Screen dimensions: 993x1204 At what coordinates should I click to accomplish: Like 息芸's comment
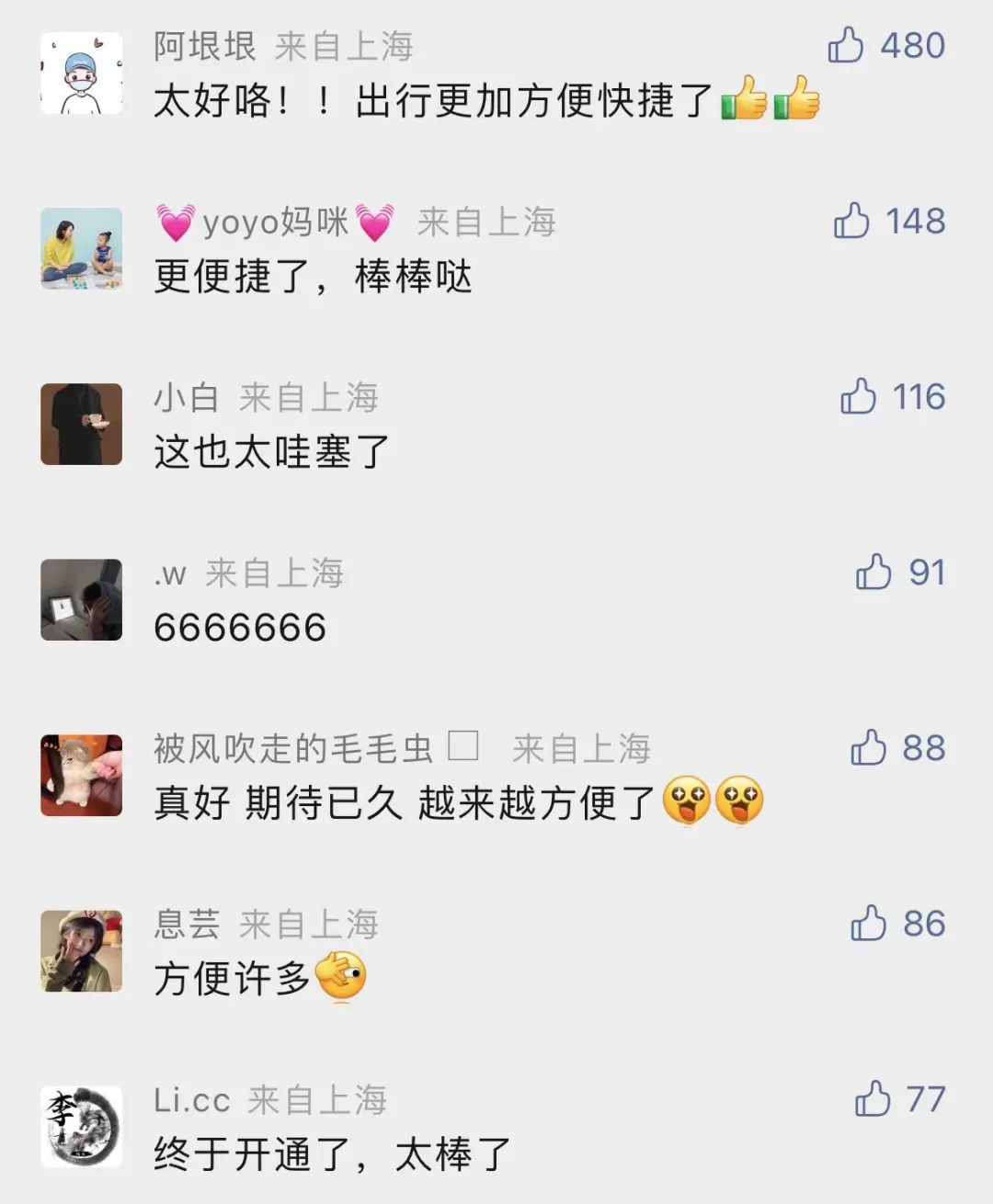868,923
